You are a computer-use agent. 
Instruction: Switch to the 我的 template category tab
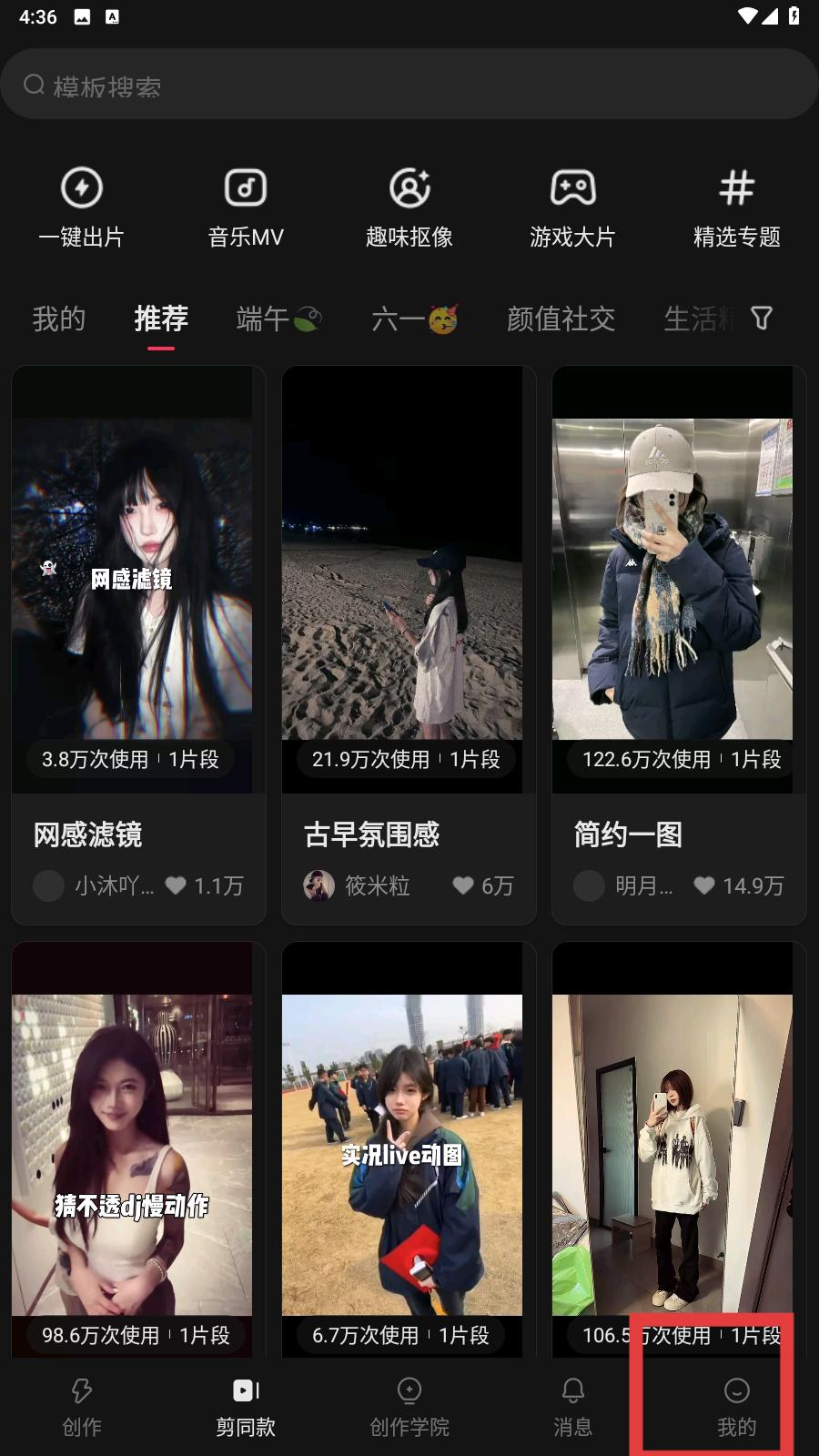click(59, 319)
